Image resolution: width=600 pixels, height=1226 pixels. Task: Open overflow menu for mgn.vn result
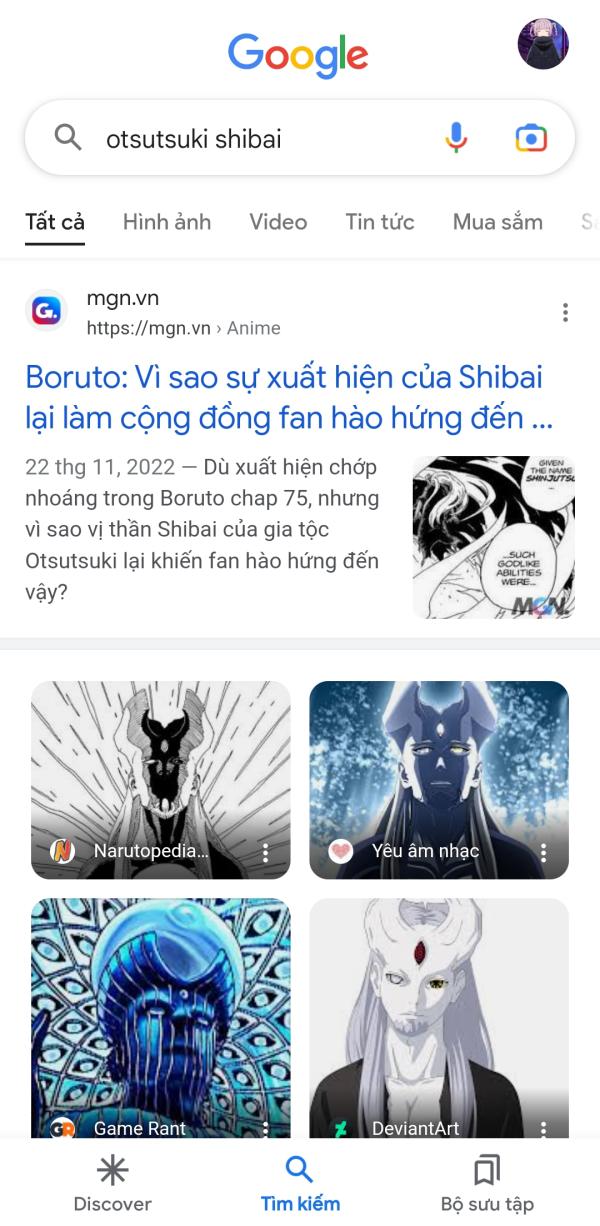(x=565, y=313)
